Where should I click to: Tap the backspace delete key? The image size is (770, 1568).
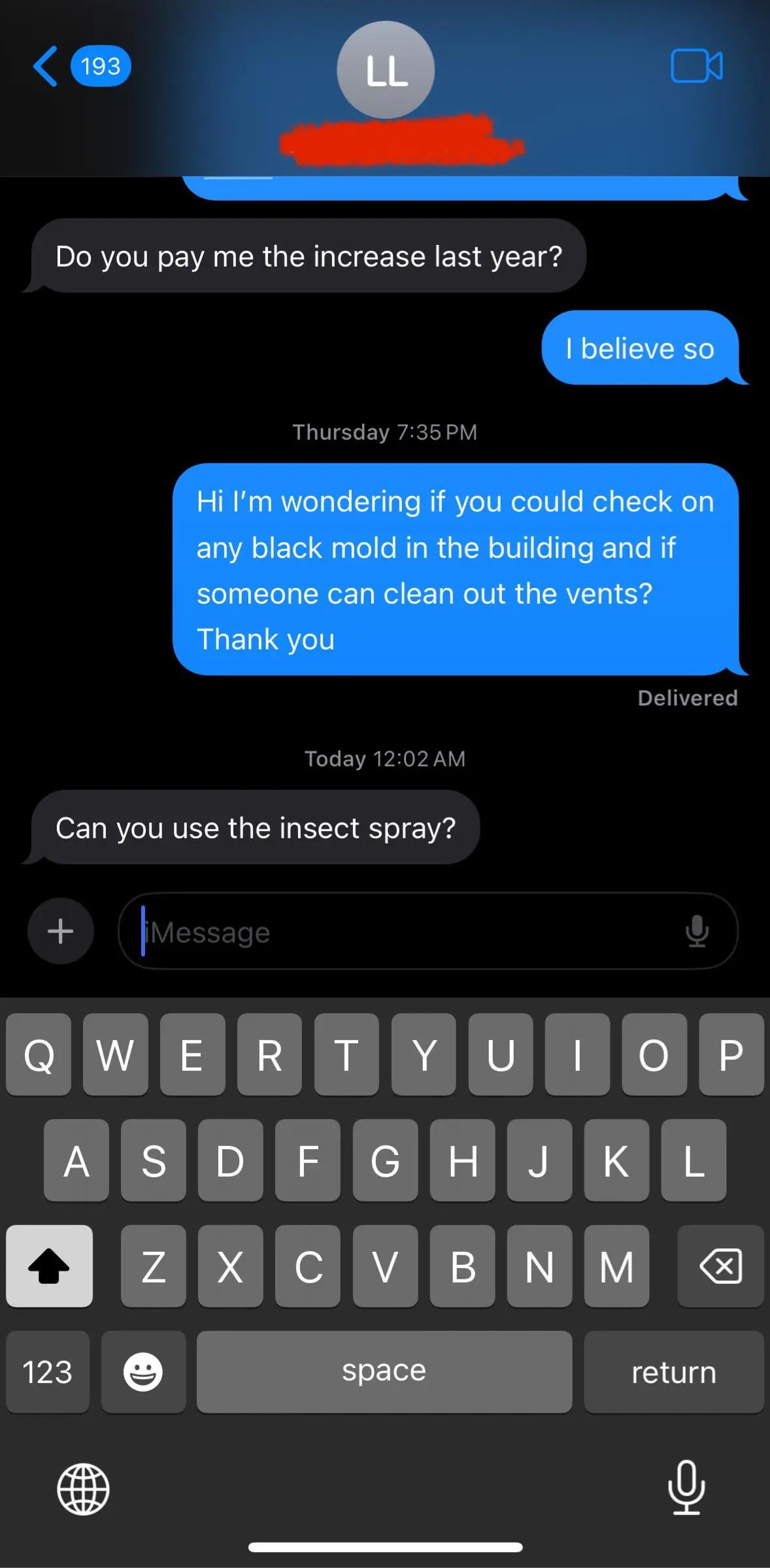click(x=720, y=1266)
